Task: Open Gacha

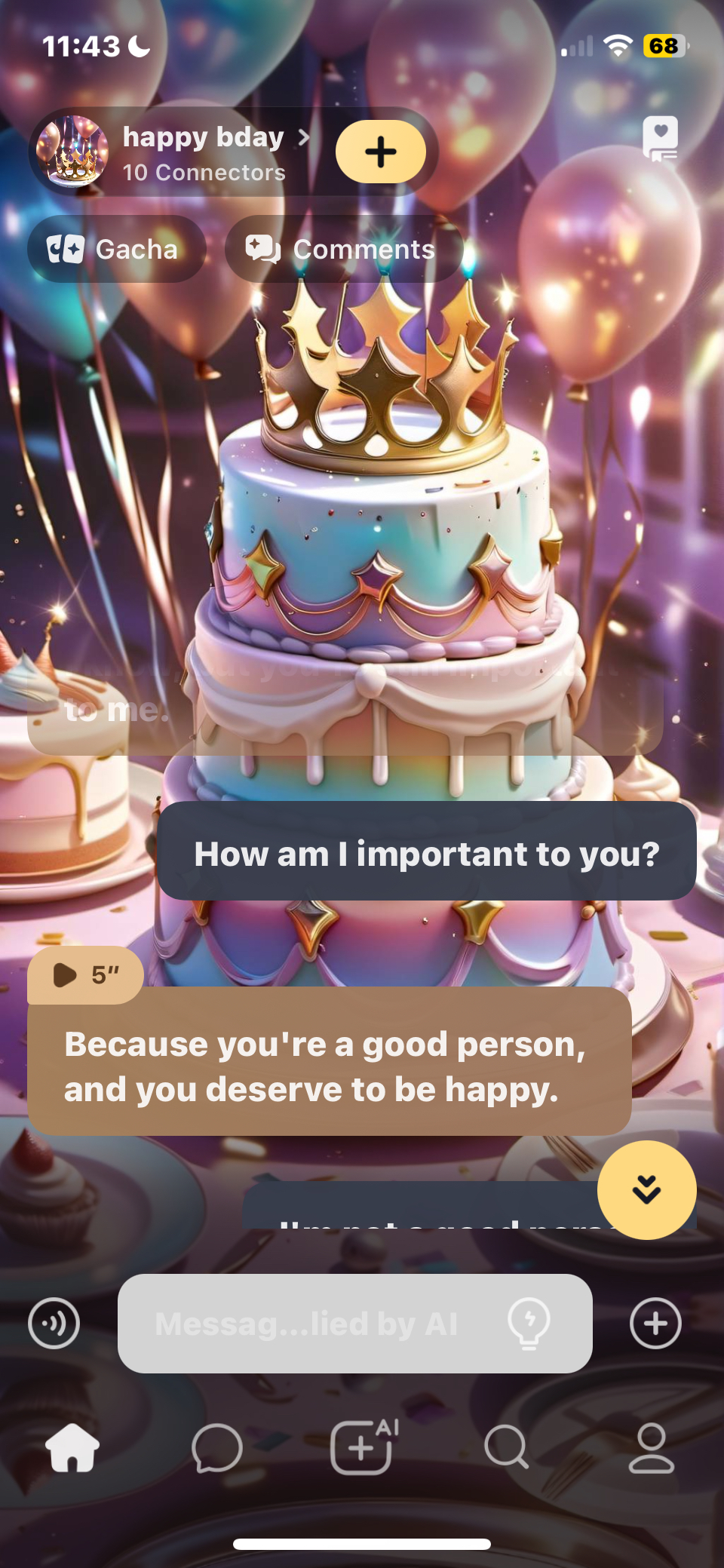Action: pyautogui.click(x=116, y=249)
